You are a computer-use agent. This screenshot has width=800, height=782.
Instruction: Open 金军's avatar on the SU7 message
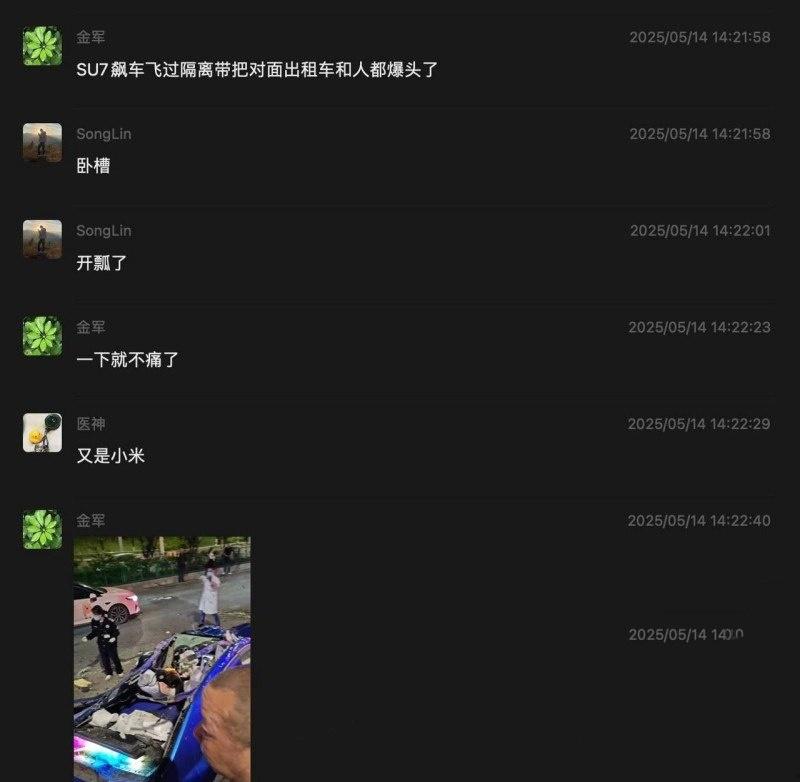(42, 46)
